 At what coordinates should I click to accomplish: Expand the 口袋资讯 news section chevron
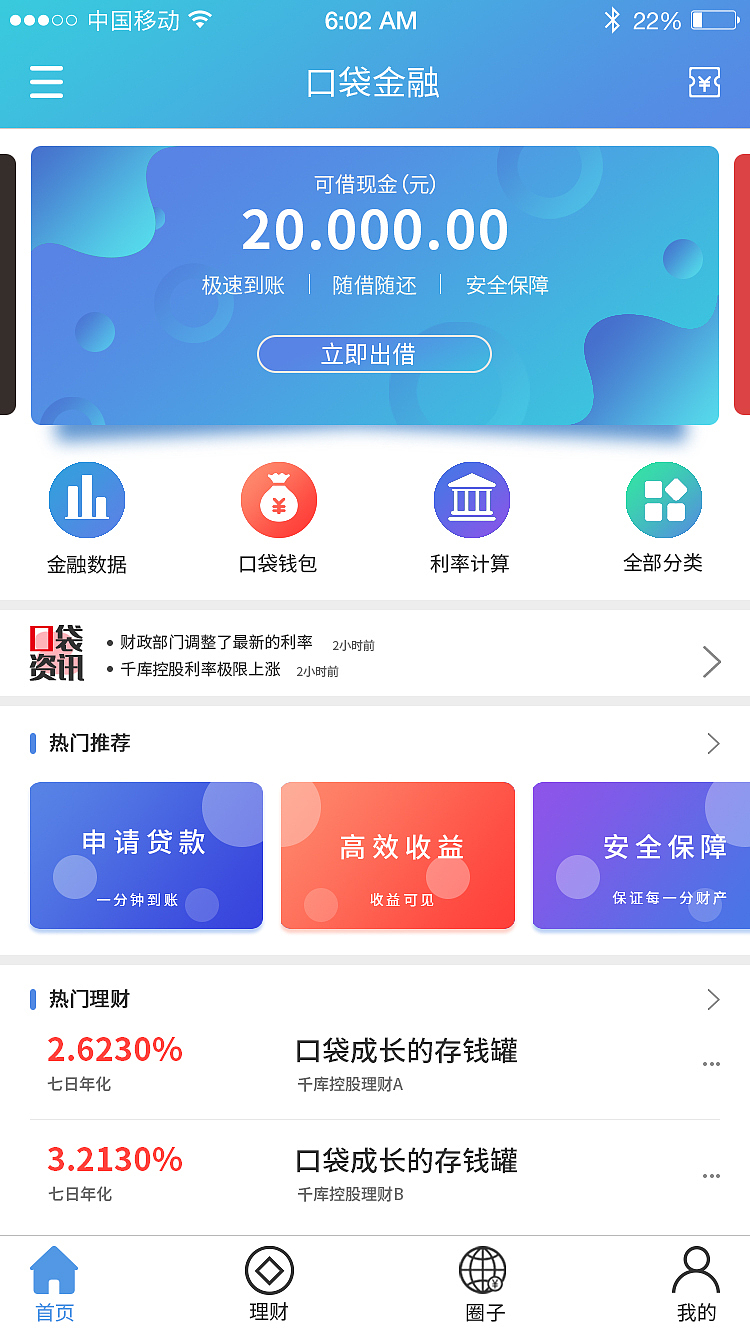(711, 662)
